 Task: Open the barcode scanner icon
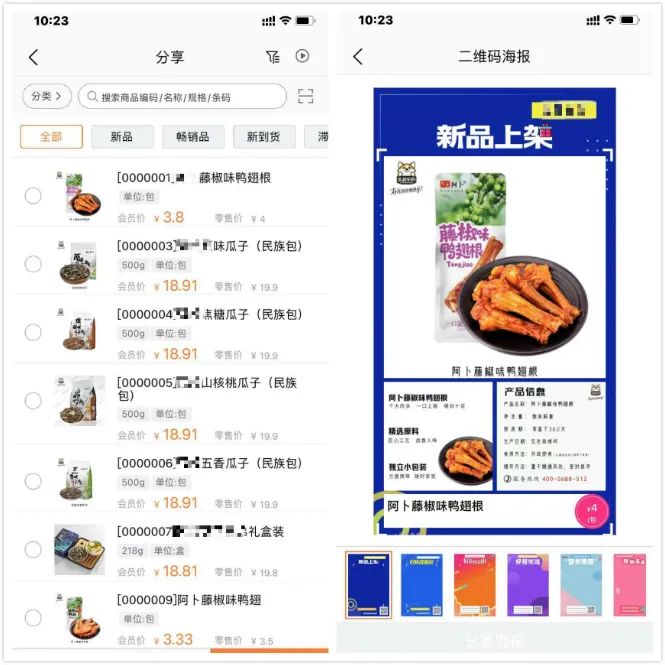pyautogui.click(x=306, y=96)
